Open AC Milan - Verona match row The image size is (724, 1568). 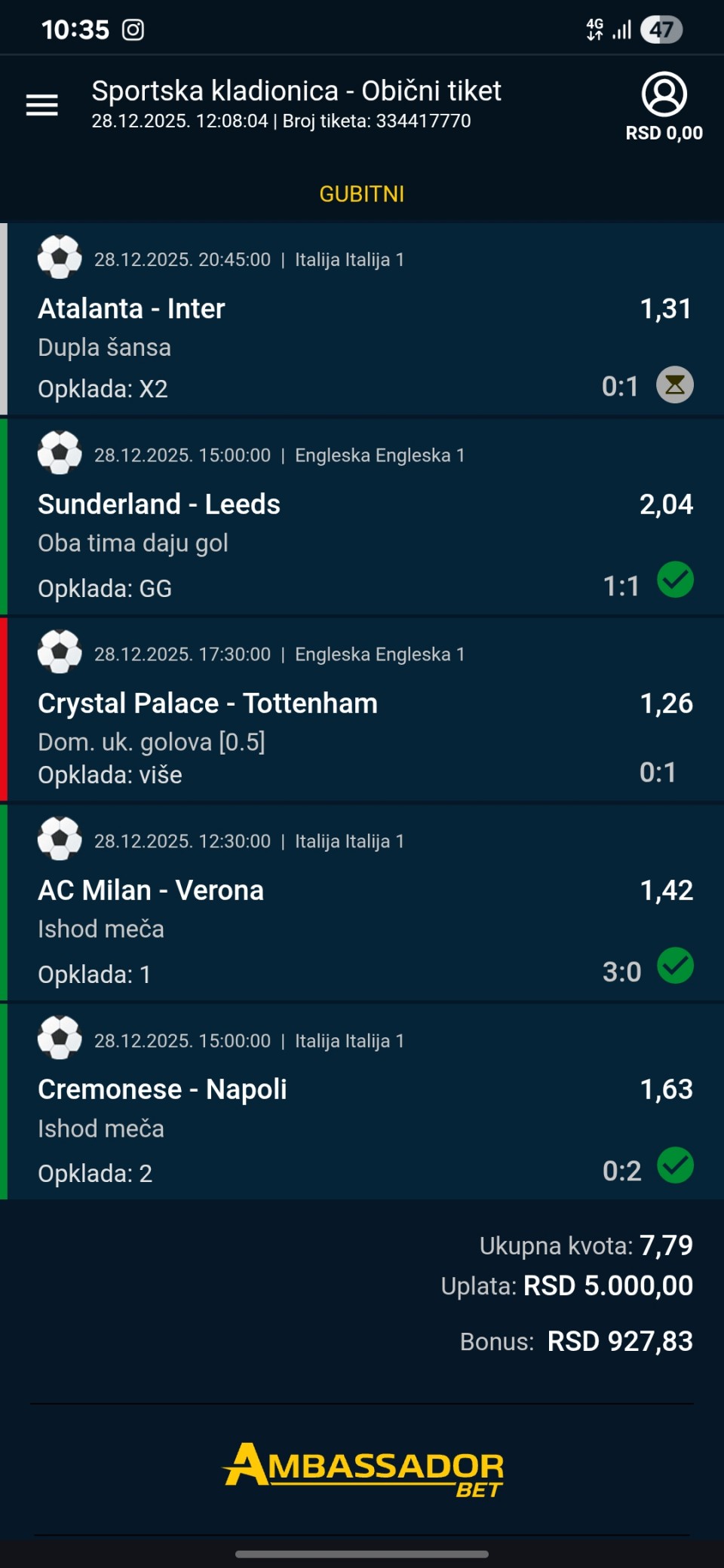[x=151, y=890]
